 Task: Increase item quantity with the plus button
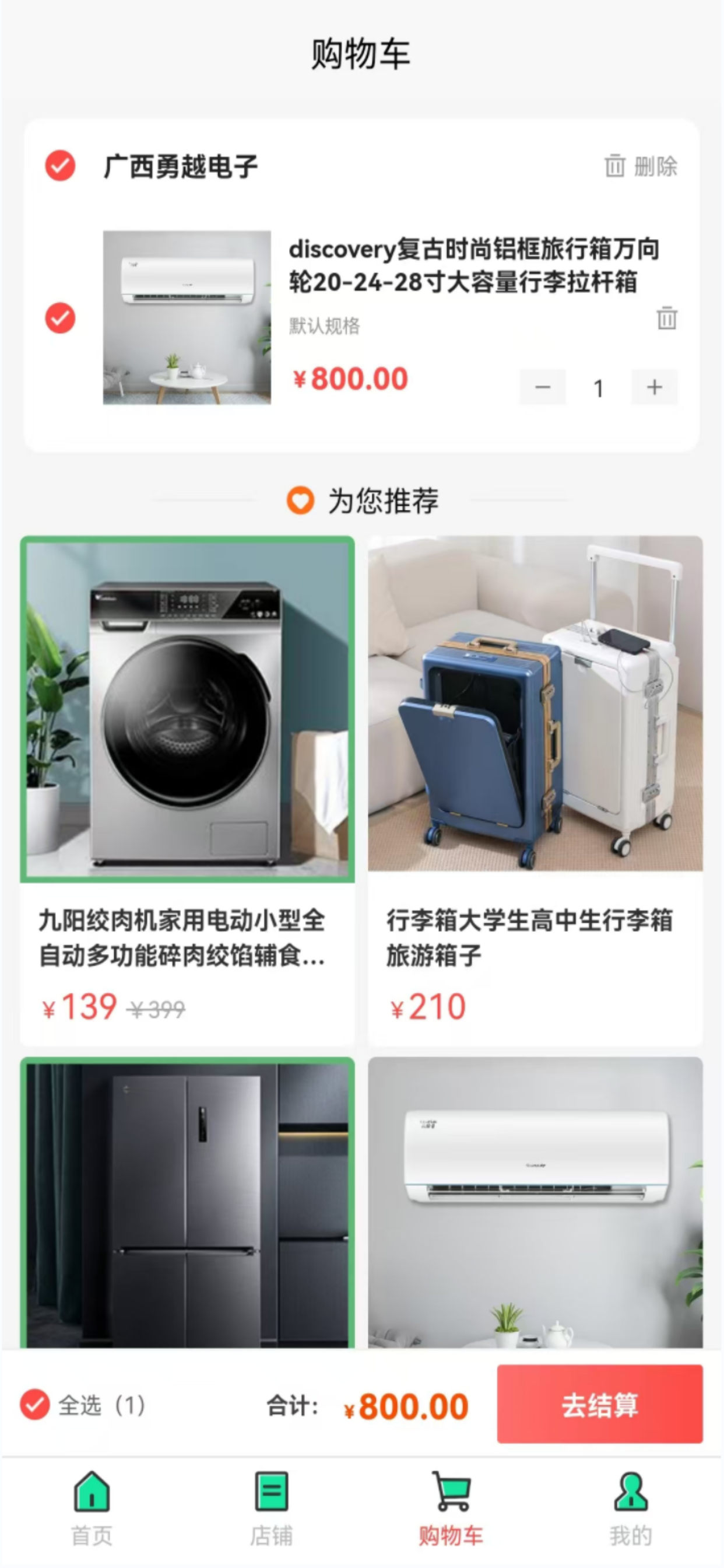point(654,387)
